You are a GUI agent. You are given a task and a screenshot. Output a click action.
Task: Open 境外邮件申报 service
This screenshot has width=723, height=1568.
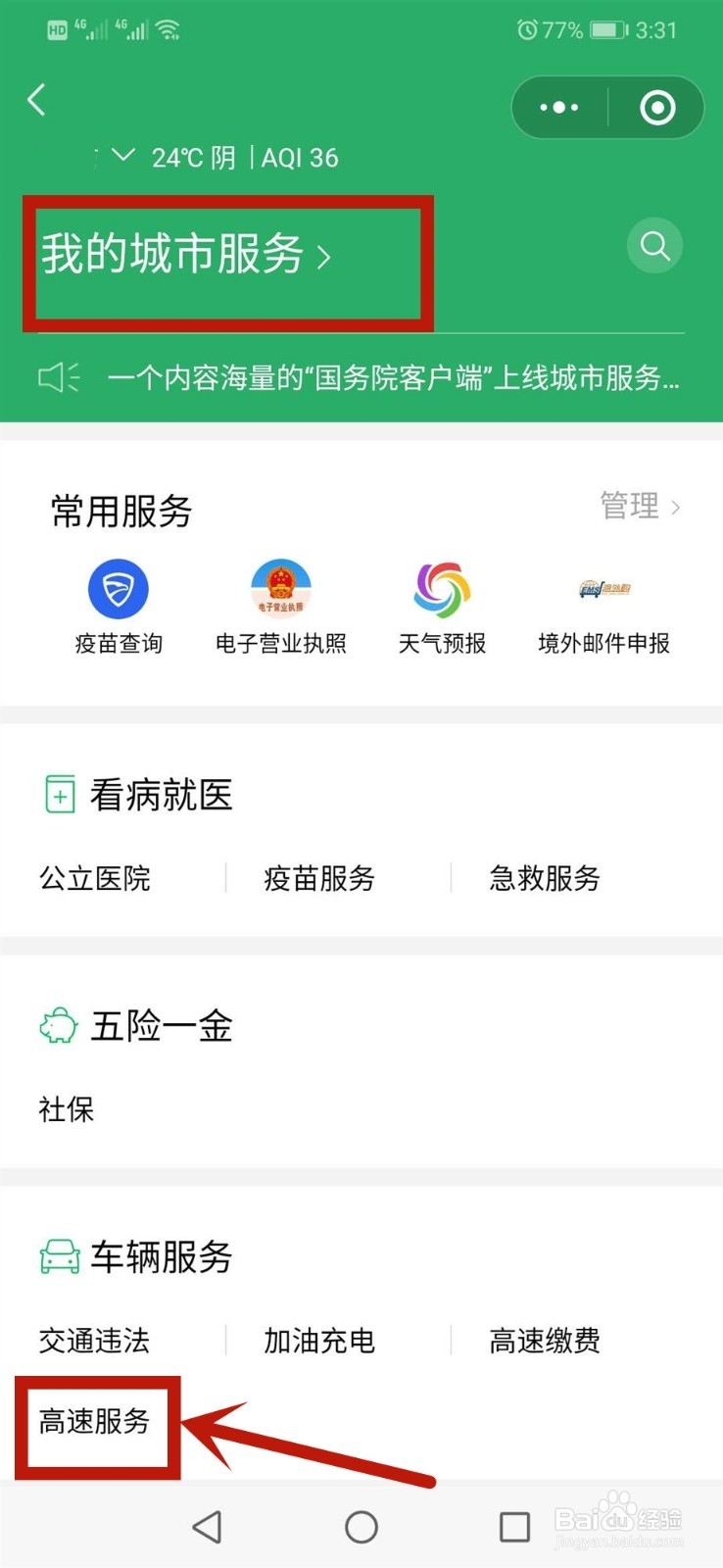pyautogui.click(x=604, y=608)
